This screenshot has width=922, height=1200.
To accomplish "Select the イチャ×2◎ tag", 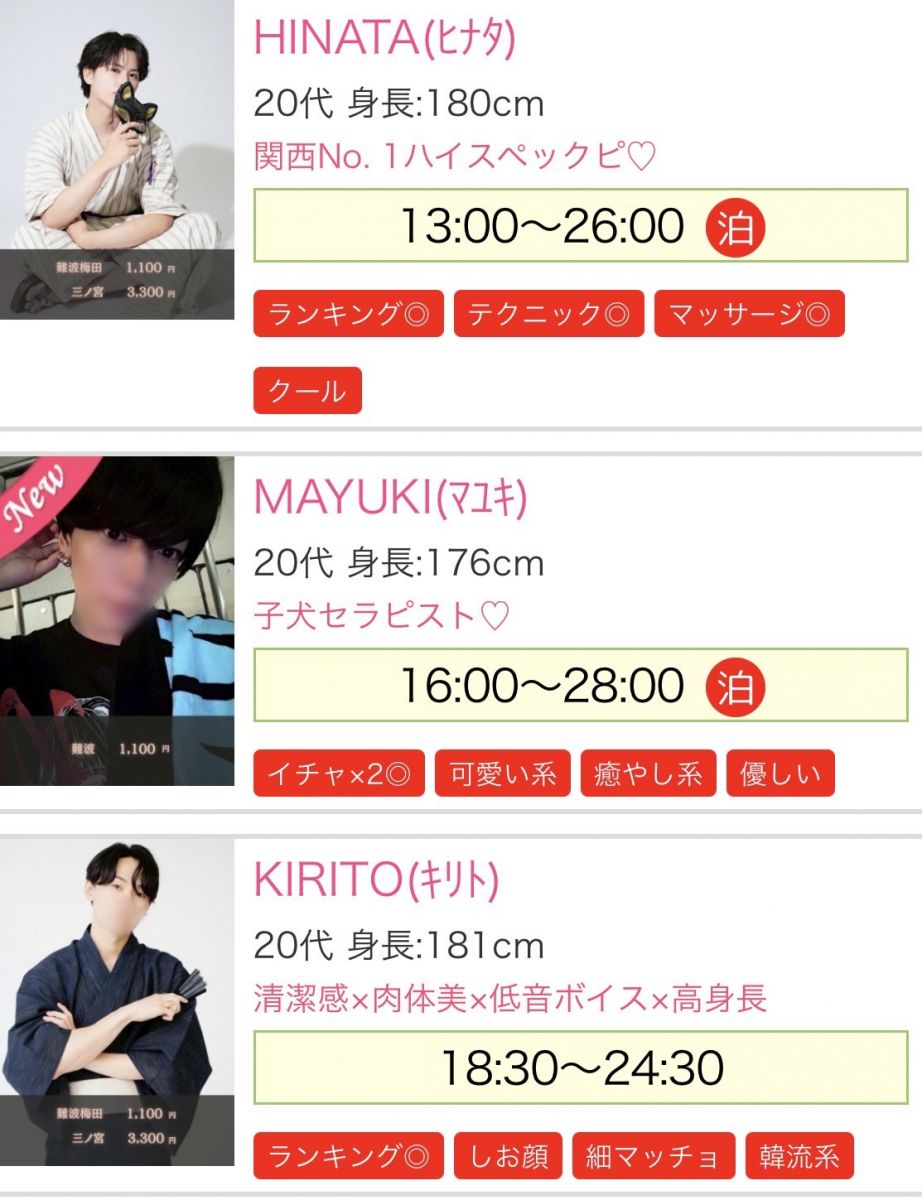I will [x=339, y=773].
